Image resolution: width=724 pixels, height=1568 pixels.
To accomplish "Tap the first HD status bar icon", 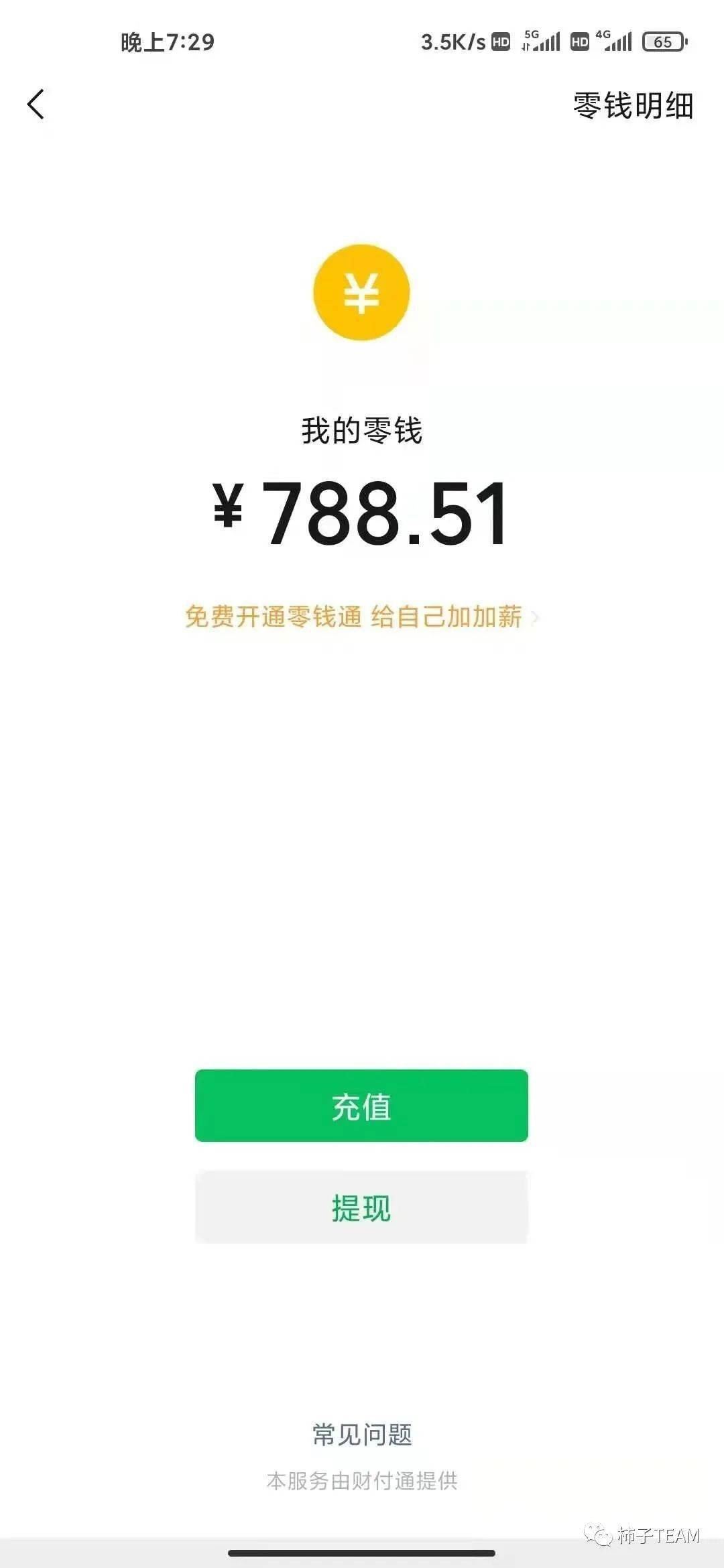I will pyautogui.click(x=499, y=42).
